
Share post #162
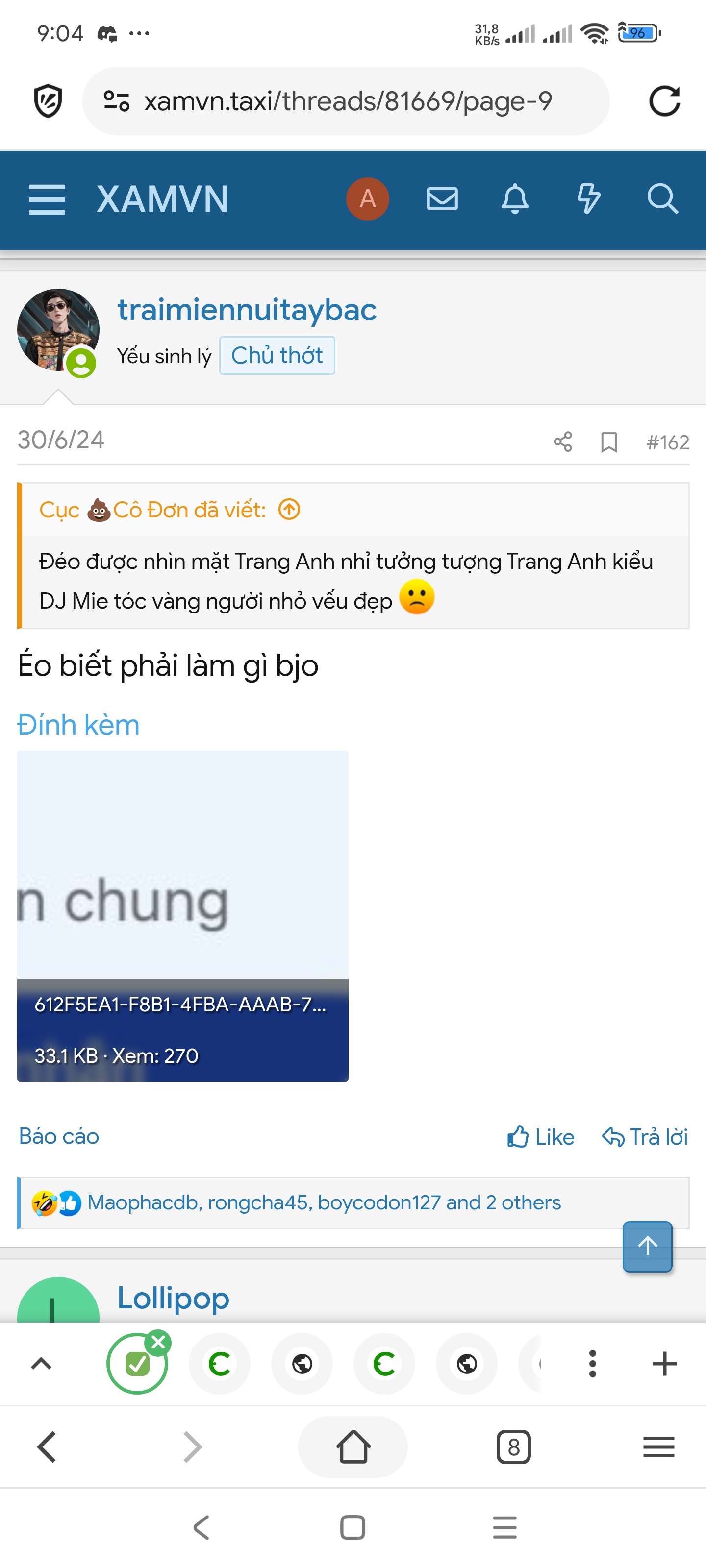point(562,442)
